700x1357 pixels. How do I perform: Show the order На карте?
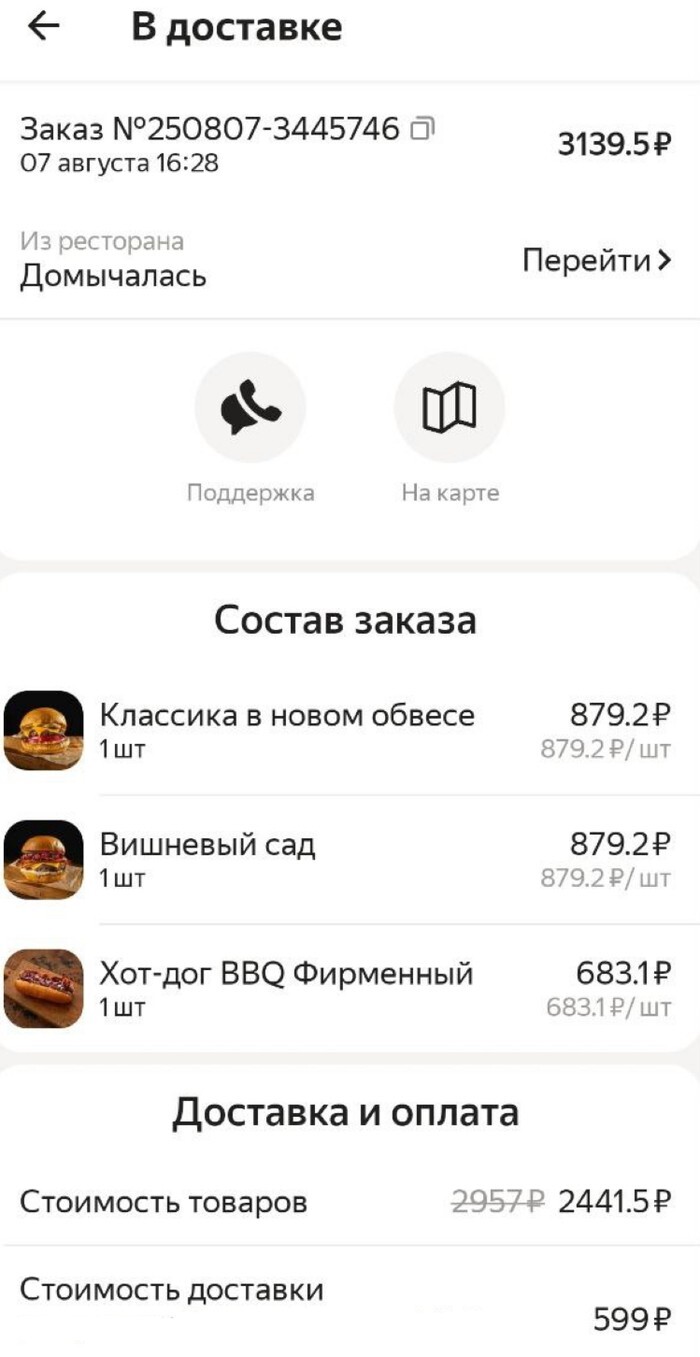tap(449, 408)
